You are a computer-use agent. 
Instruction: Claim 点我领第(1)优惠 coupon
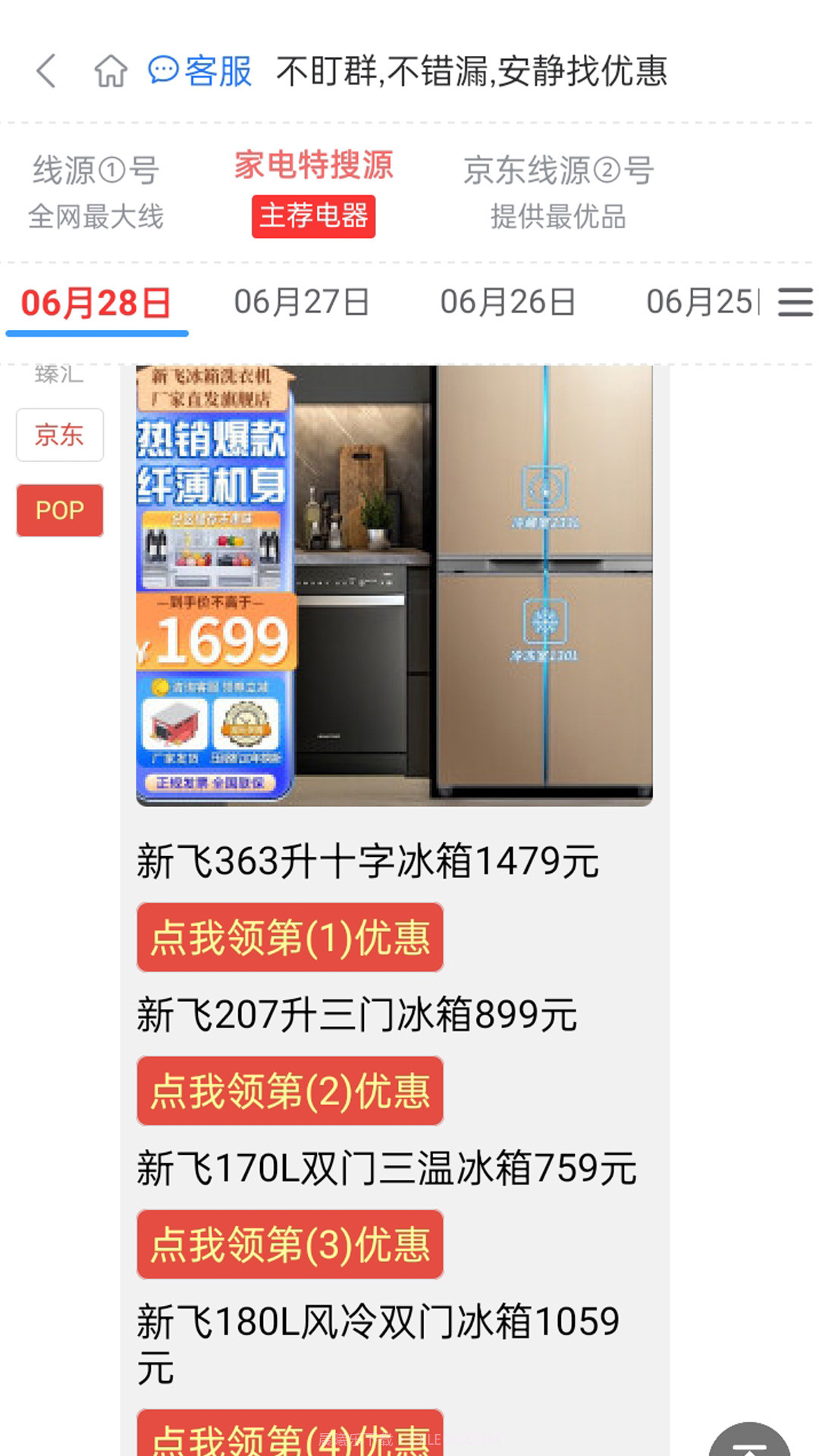point(290,937)
